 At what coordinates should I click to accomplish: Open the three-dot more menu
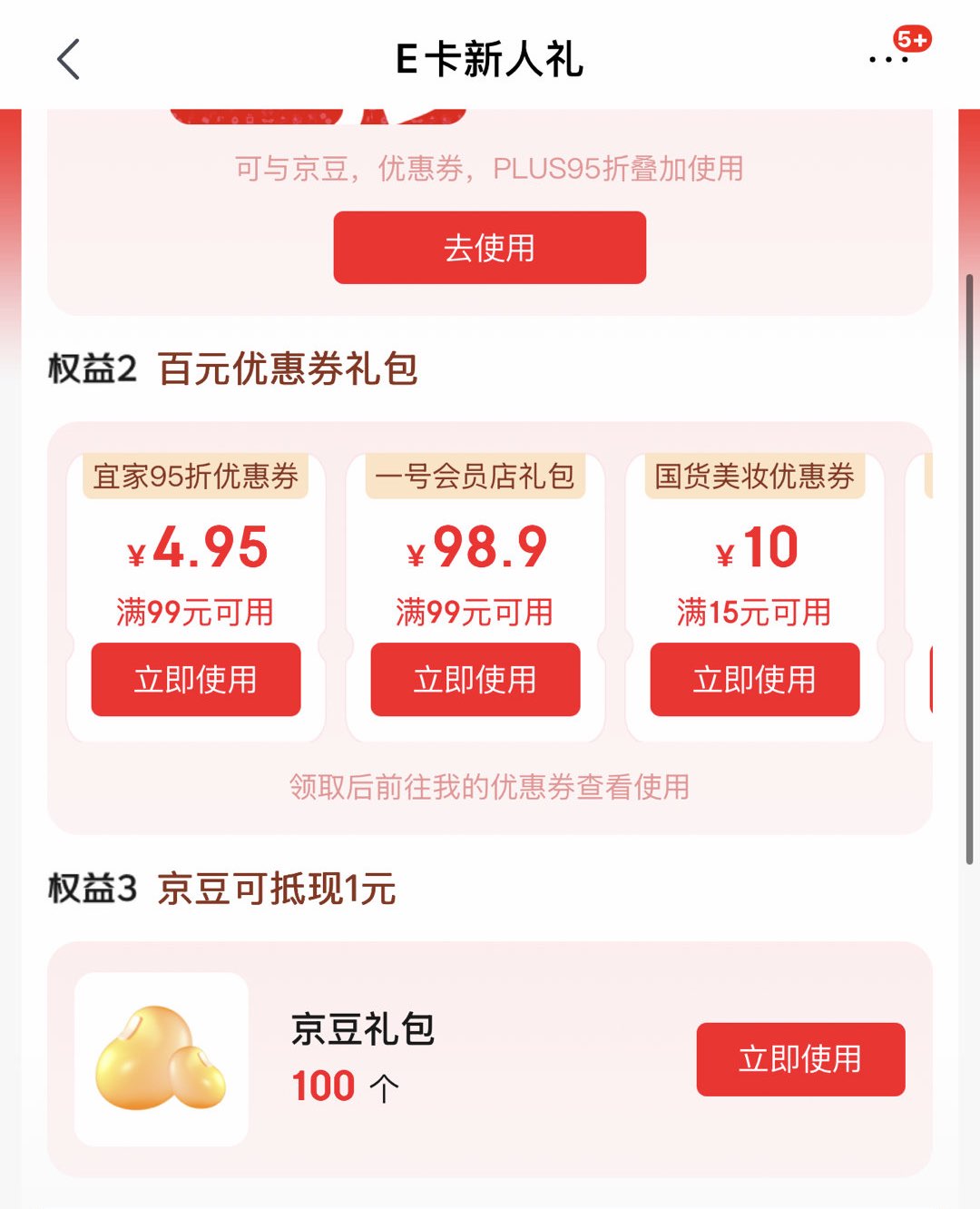point(888,60)
